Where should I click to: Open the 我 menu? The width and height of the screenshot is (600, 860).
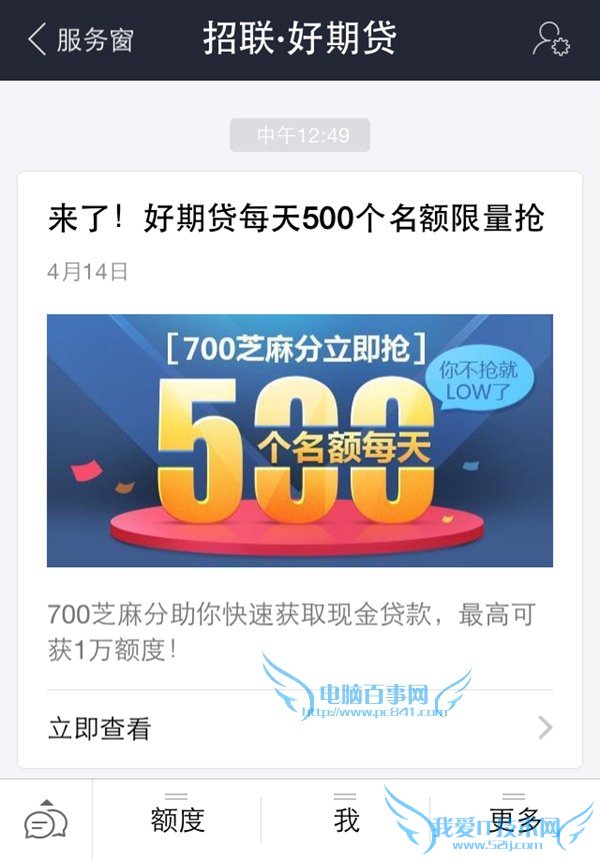click(346, 820)
